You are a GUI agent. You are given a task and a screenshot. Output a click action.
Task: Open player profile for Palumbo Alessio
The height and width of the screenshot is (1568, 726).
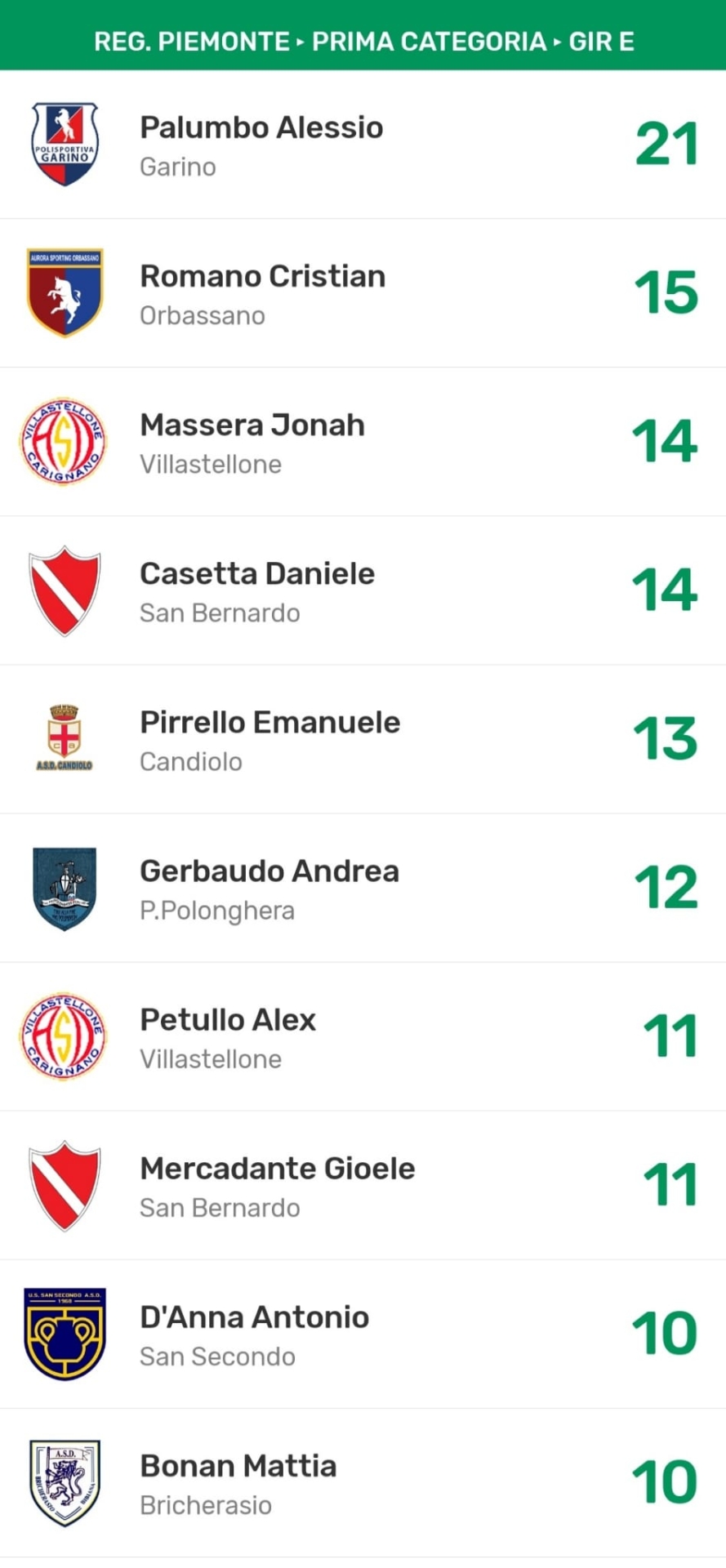point(261,127)
